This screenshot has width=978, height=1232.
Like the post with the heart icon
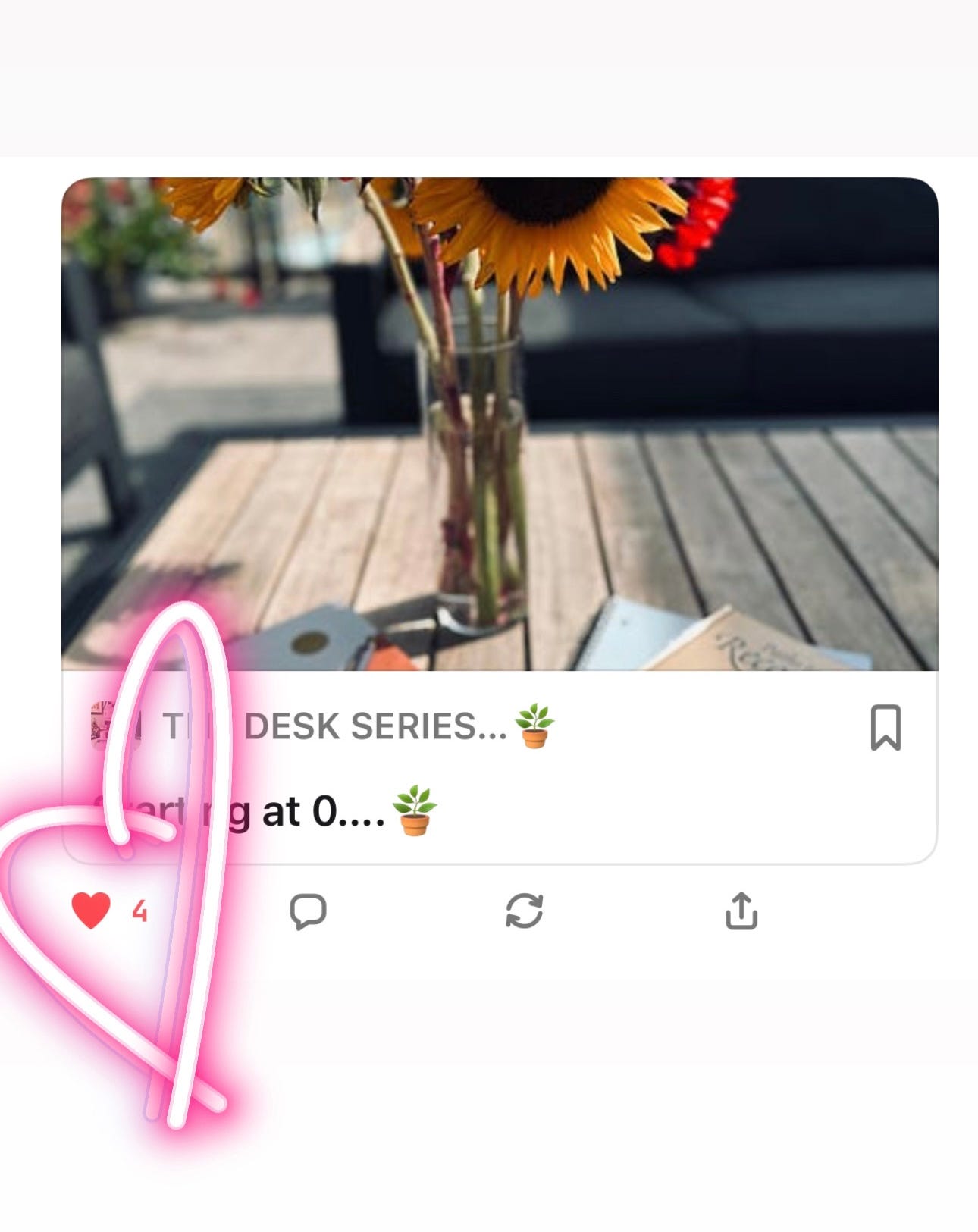click(92, 910)
